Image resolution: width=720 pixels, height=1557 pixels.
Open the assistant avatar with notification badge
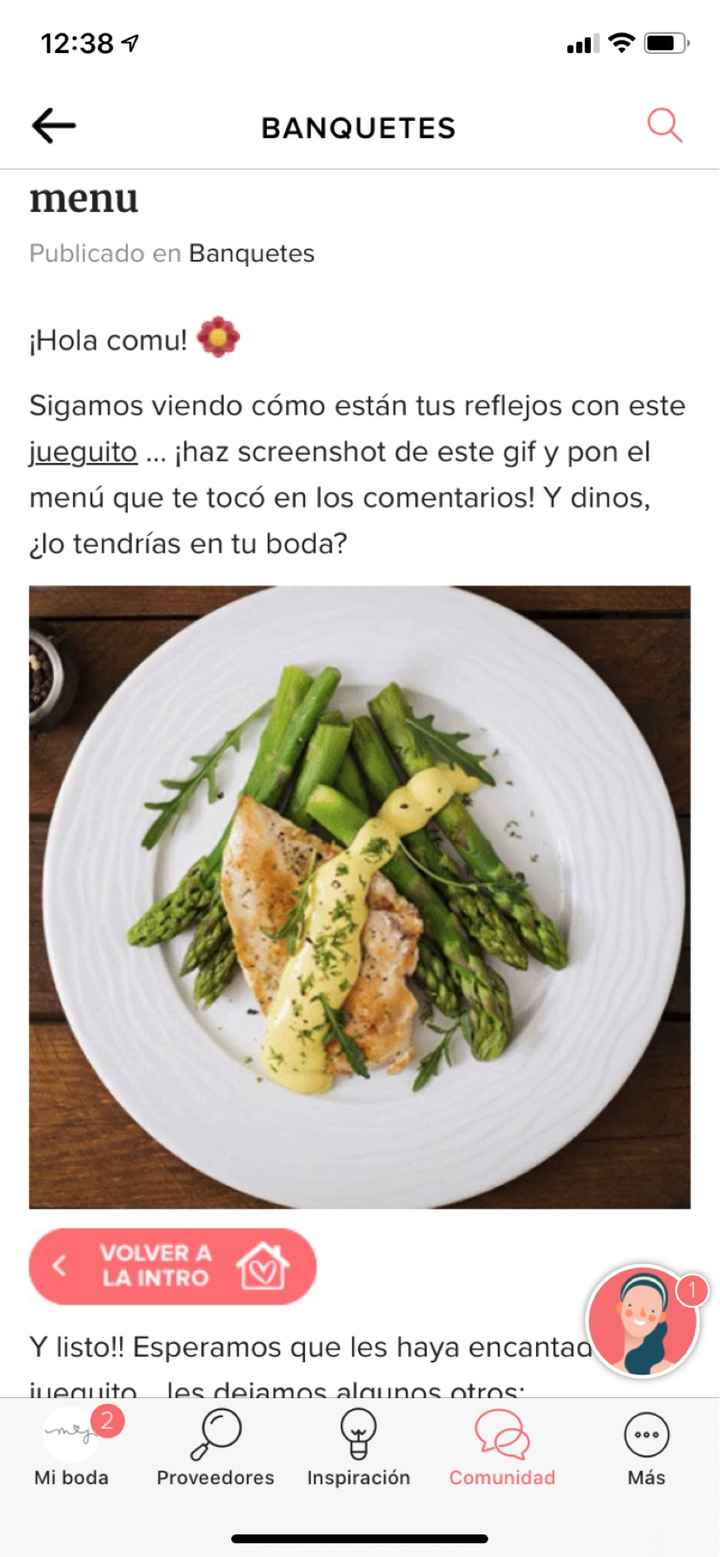click(641, 1320)
